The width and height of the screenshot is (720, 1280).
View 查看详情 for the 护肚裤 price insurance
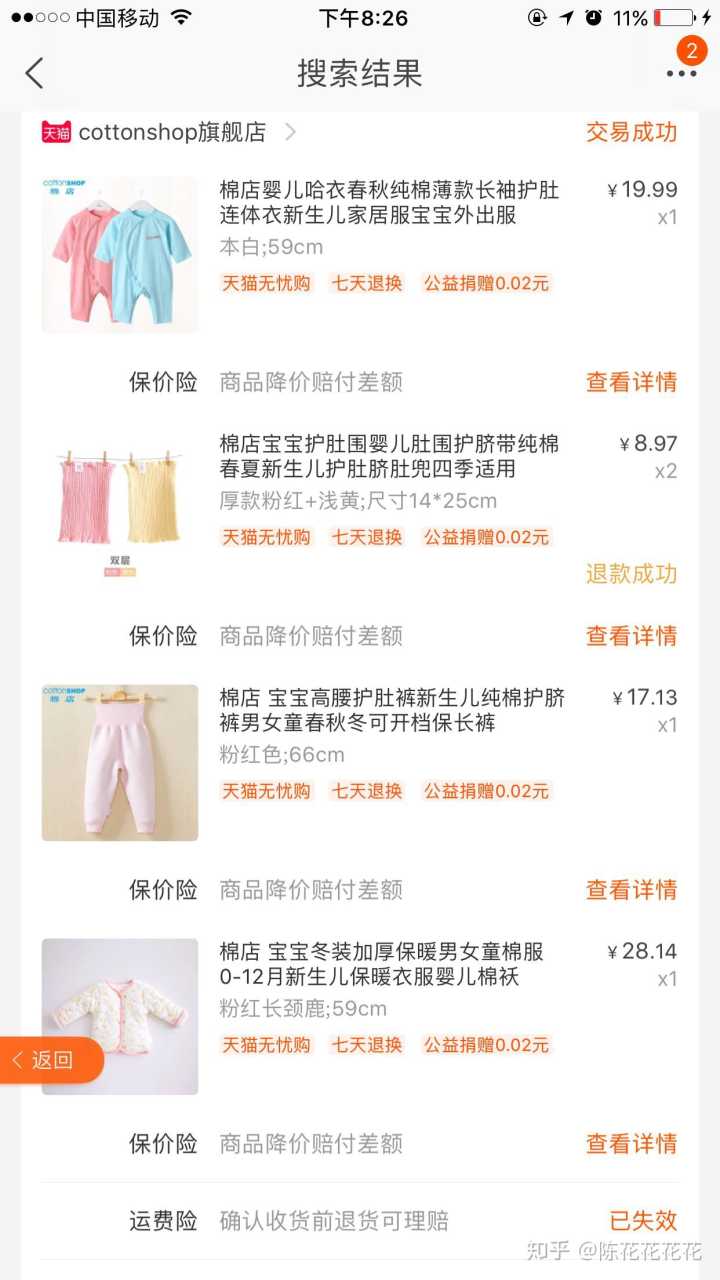point(631,890)
